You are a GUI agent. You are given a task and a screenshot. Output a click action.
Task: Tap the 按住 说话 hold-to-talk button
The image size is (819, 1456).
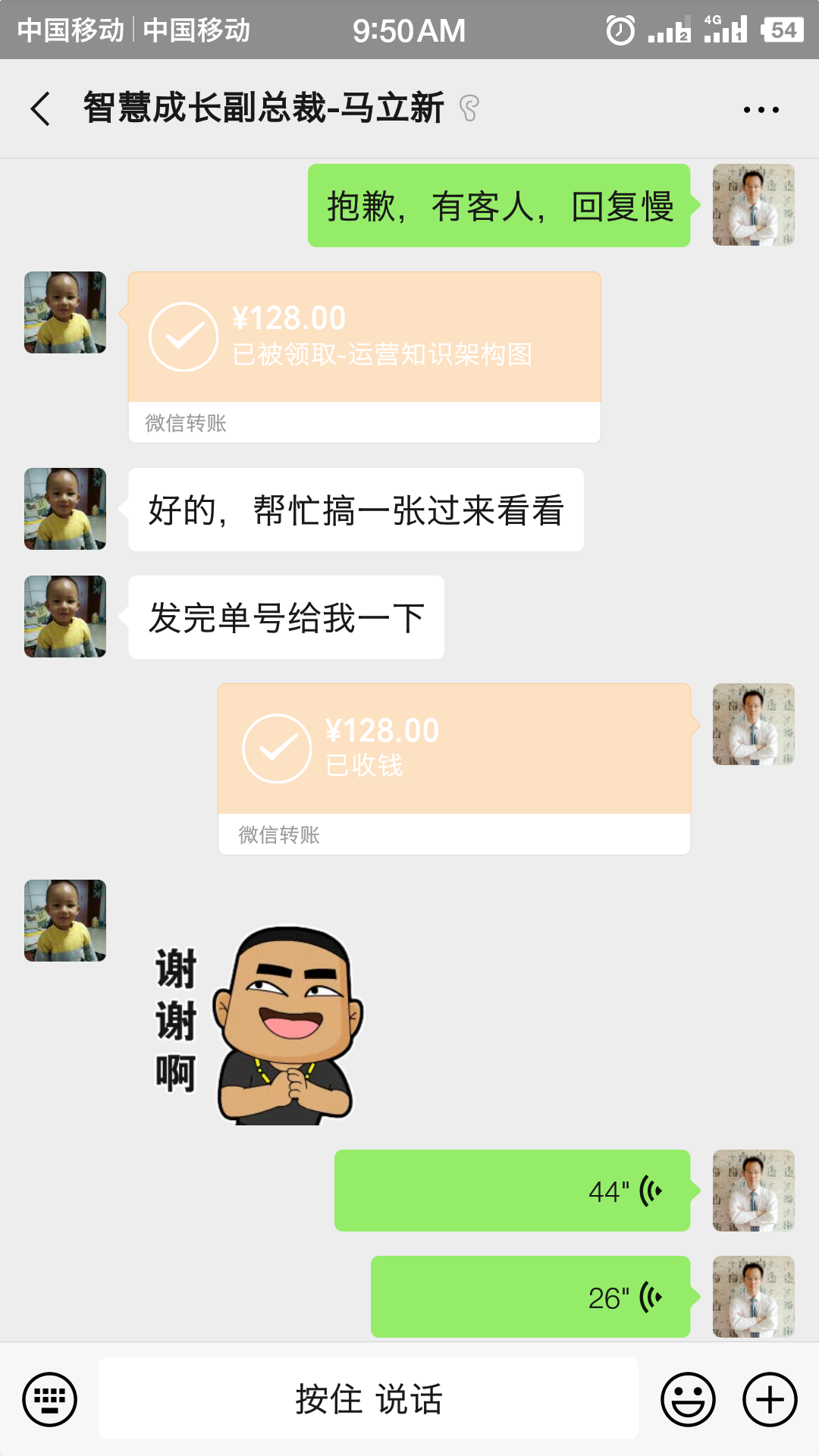[x=369, y=1398]
